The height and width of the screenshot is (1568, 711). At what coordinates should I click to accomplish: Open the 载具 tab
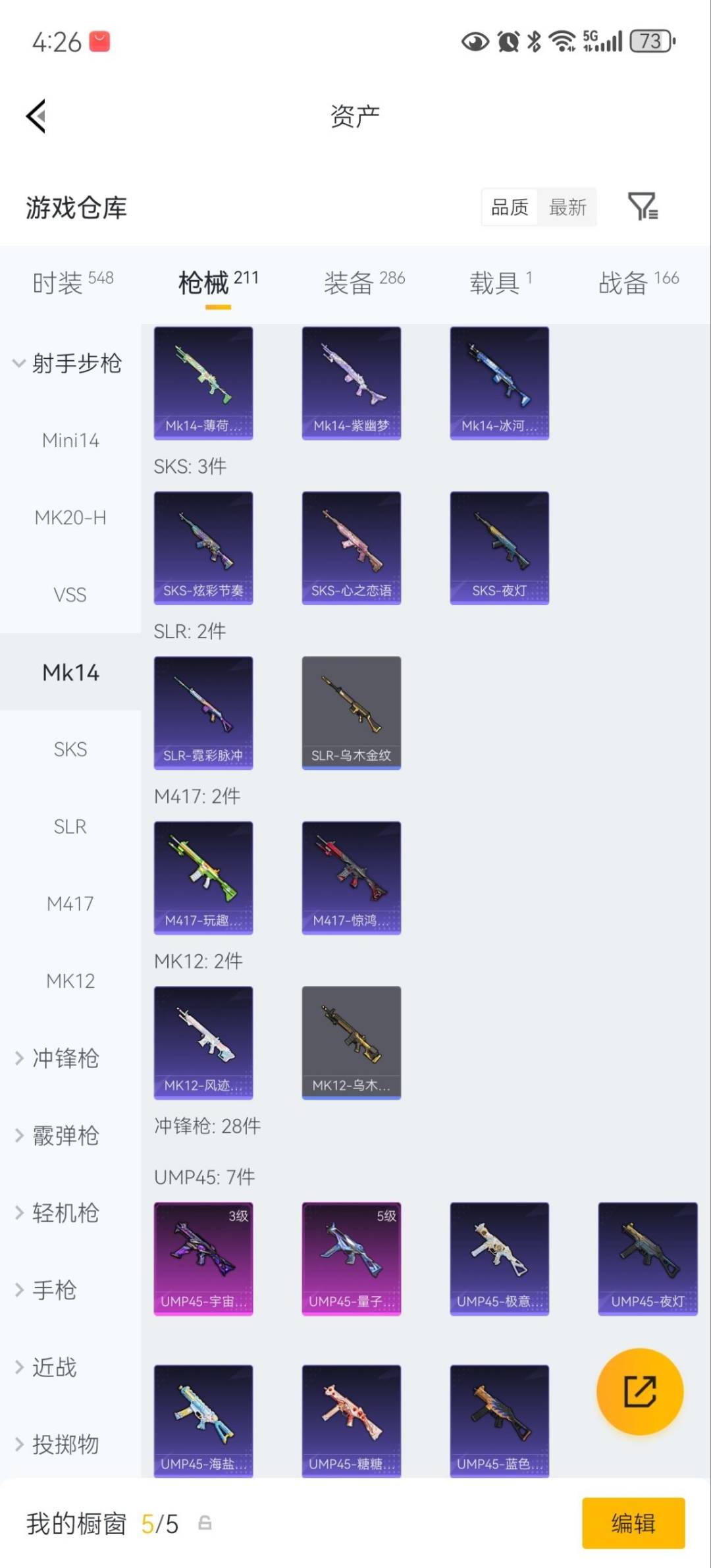point(500,283)
